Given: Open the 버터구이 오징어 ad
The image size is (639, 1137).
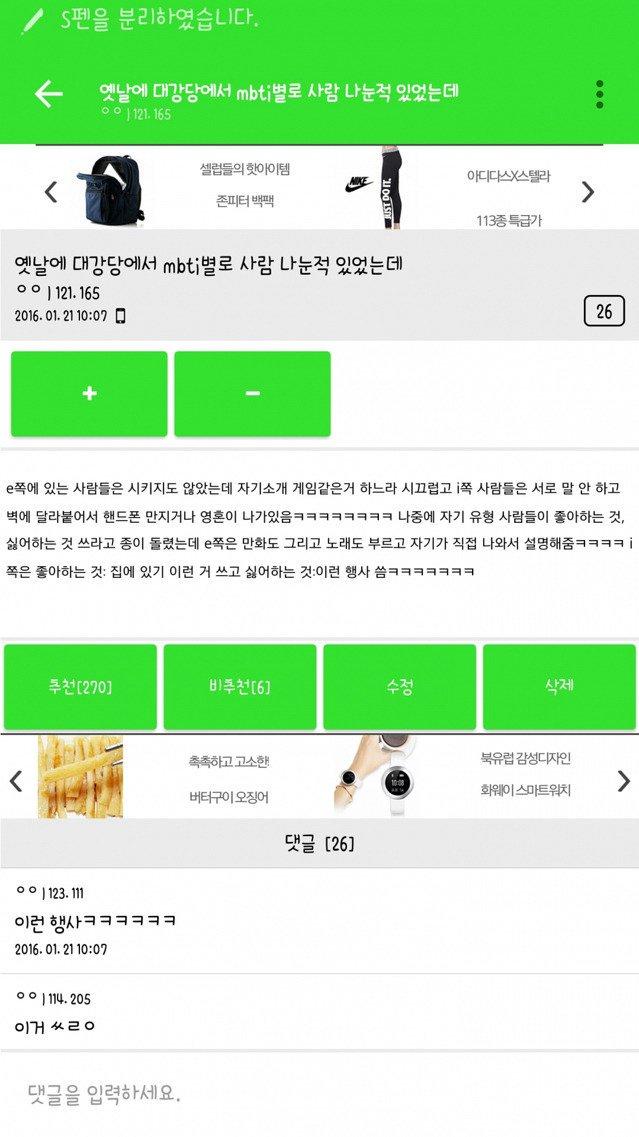Looking at the screenshot, I should pyautogui.click(x=154, y=779).
